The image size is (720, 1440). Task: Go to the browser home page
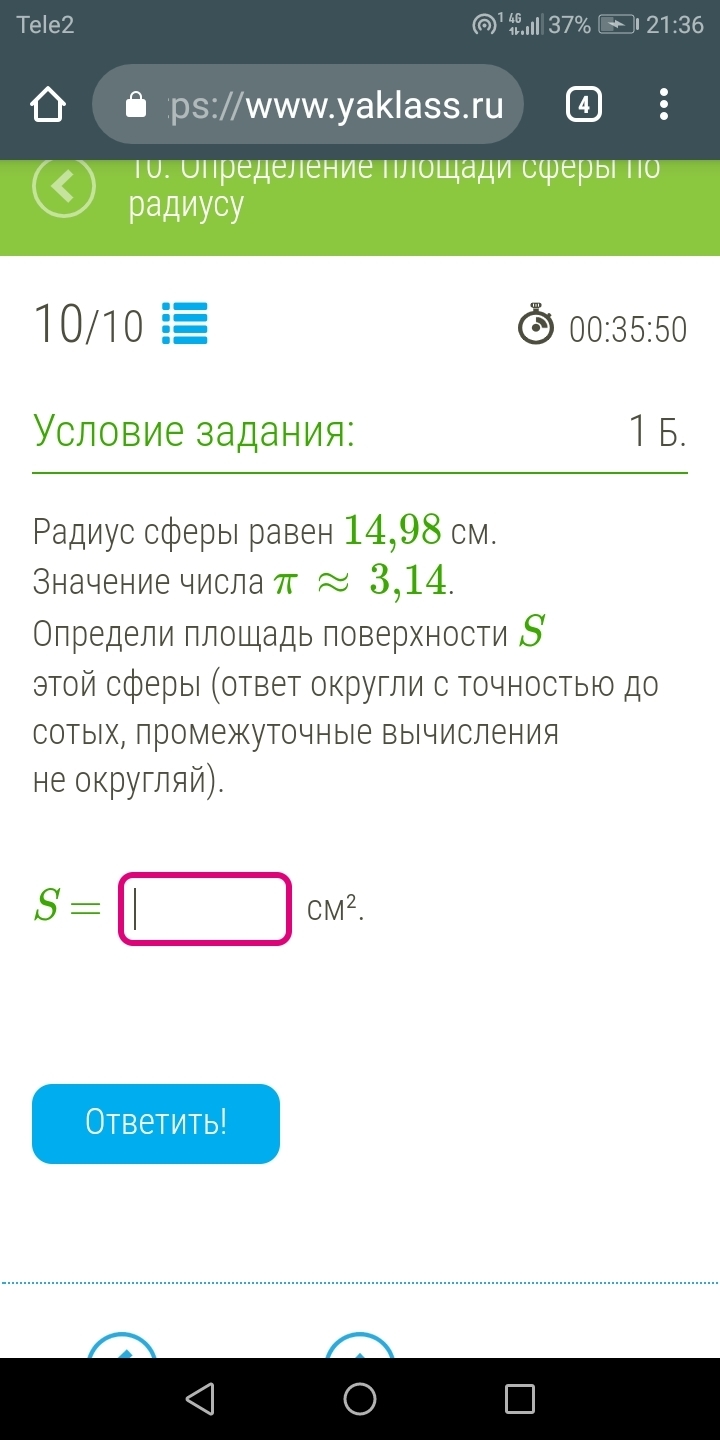(48, 105)
